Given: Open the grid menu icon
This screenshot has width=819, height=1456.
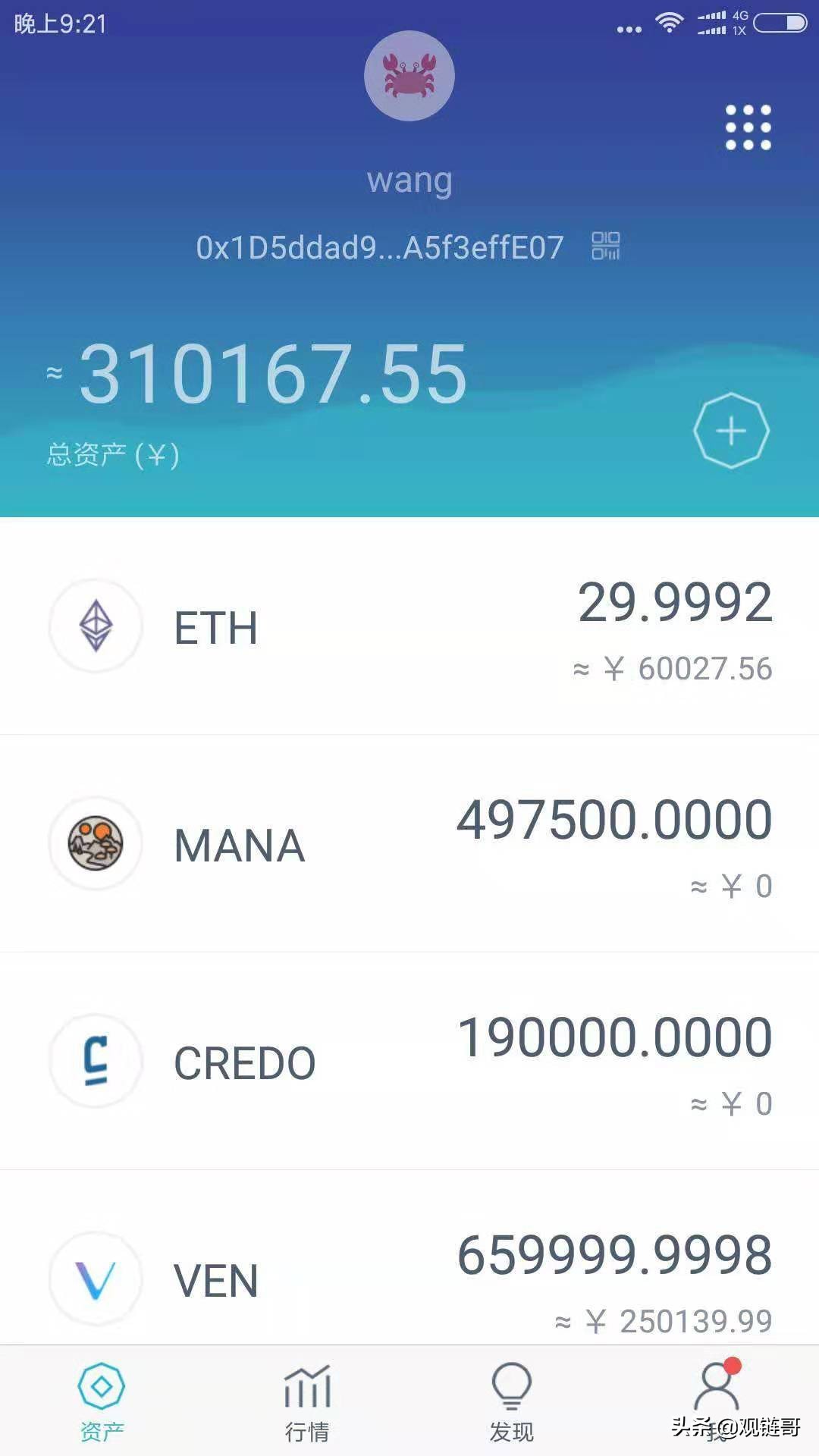Looking at the screenshot, I should click(748, 127).
